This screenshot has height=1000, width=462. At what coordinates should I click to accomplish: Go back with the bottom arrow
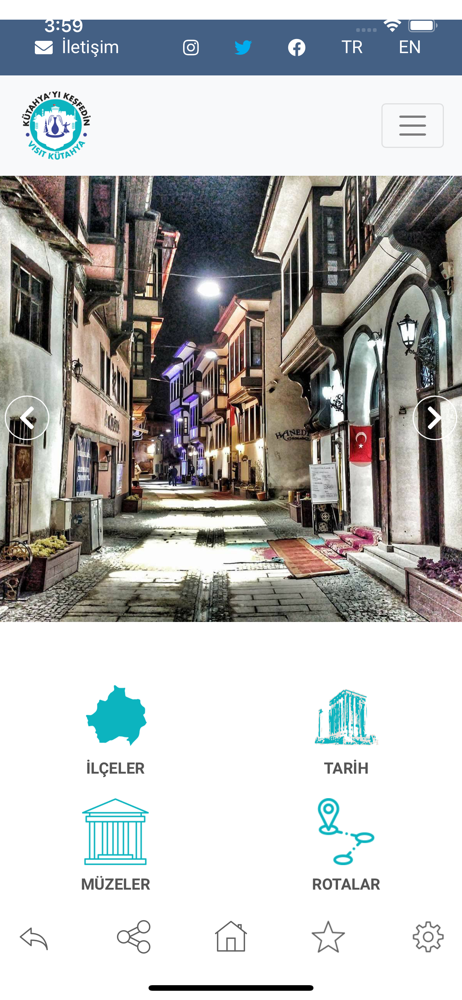click(x=34, y=938)
